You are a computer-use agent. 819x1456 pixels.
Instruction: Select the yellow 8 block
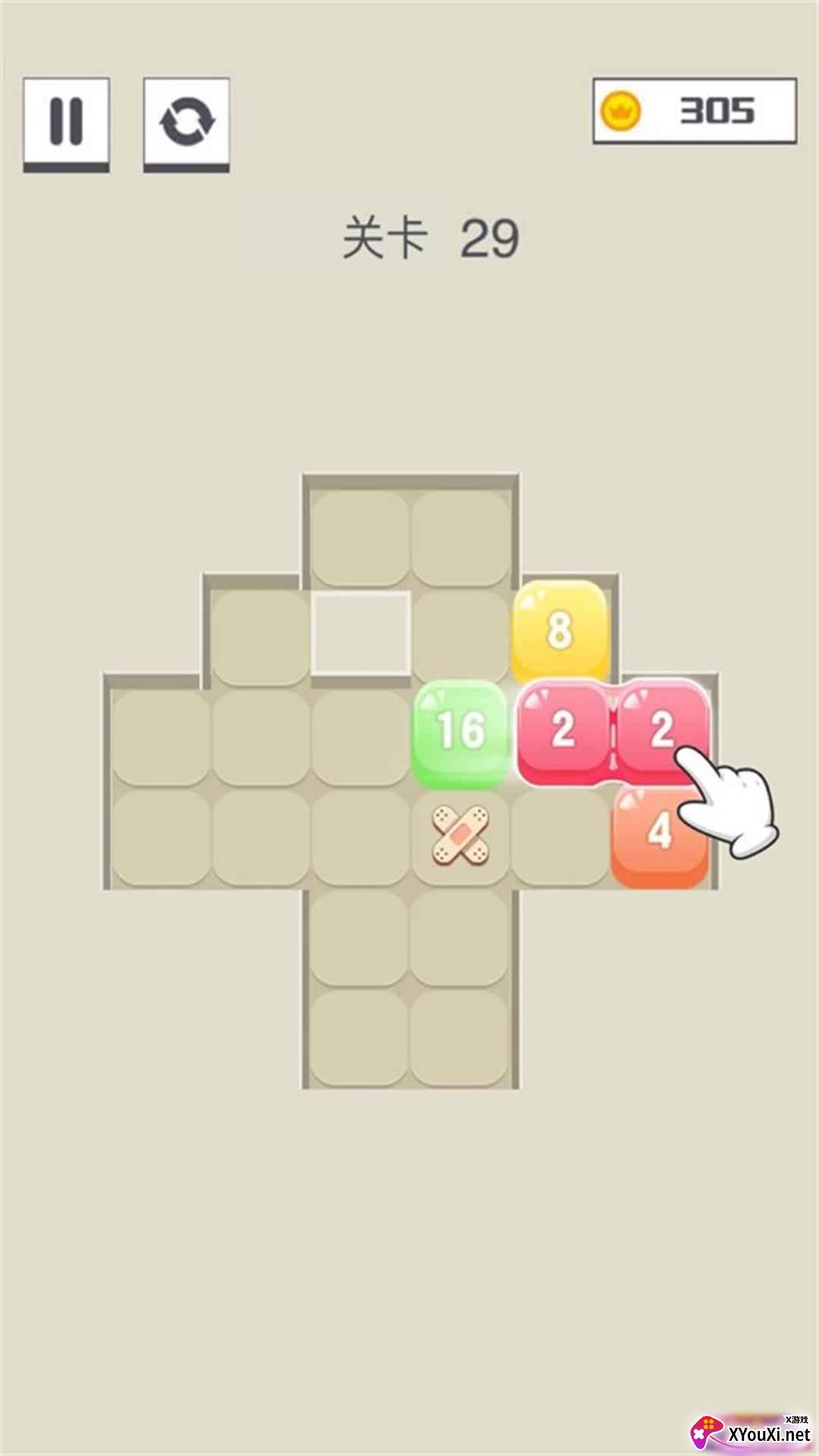click(x=560, y=630)
